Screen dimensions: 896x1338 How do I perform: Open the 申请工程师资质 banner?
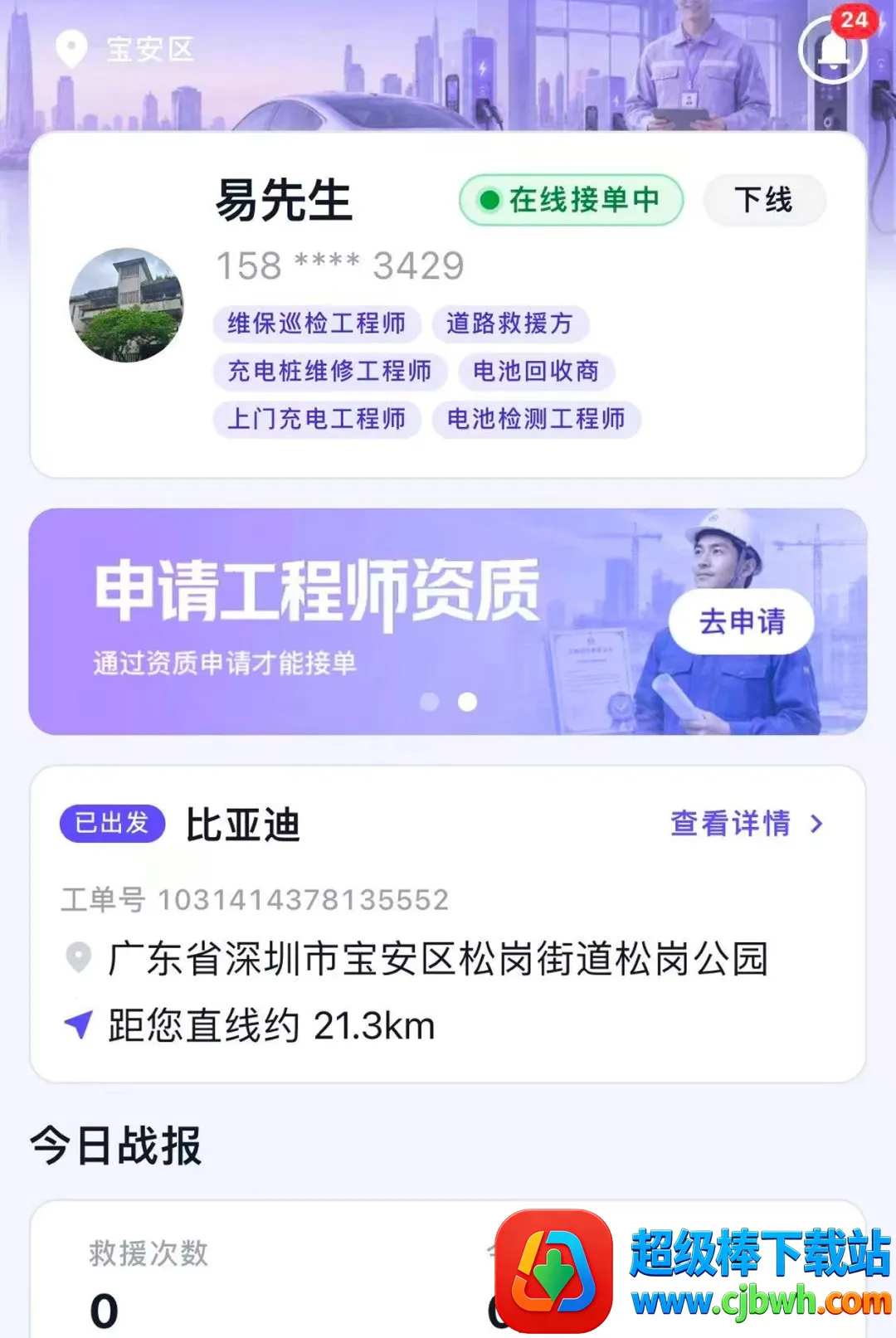click(x=448, y=621)
